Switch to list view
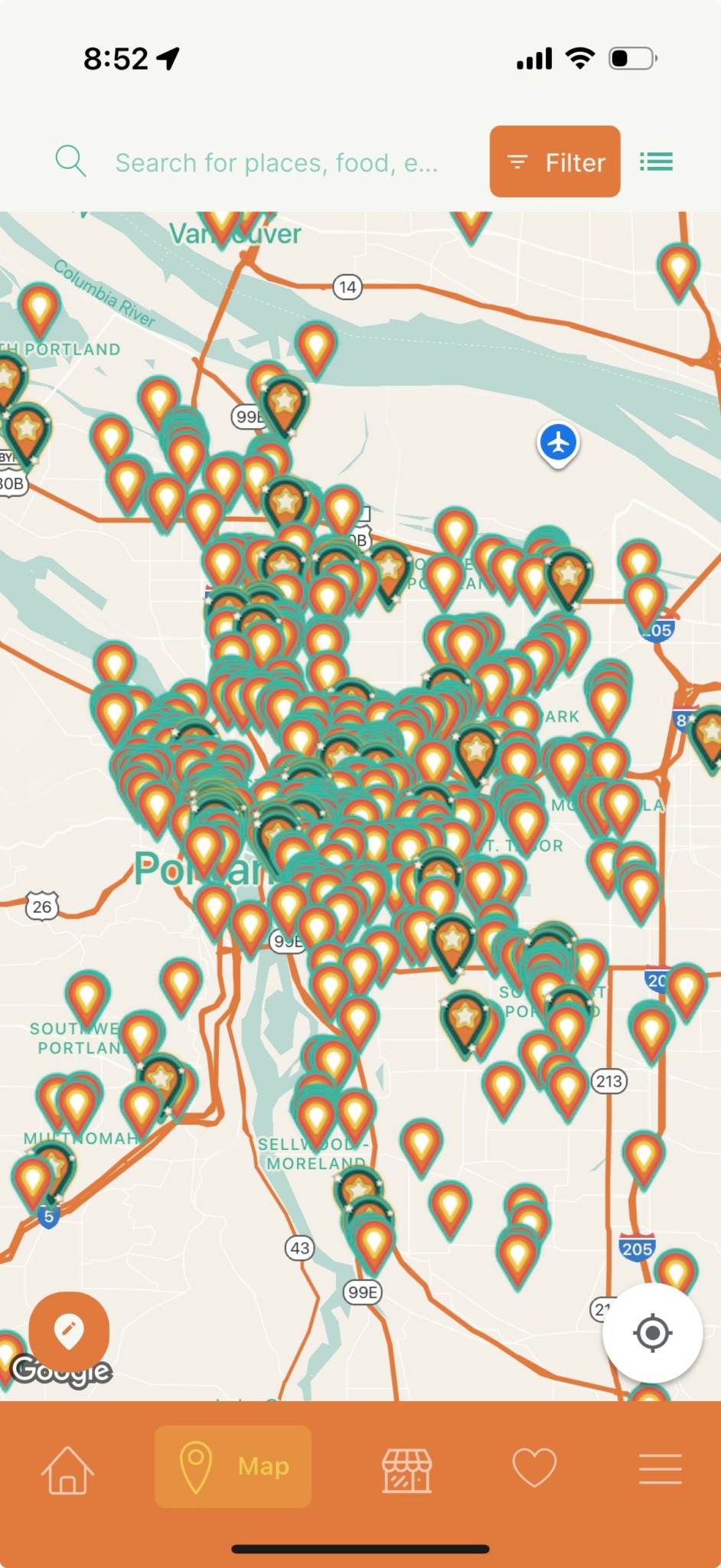This screenshot has height=1568, width=721. 656,162
